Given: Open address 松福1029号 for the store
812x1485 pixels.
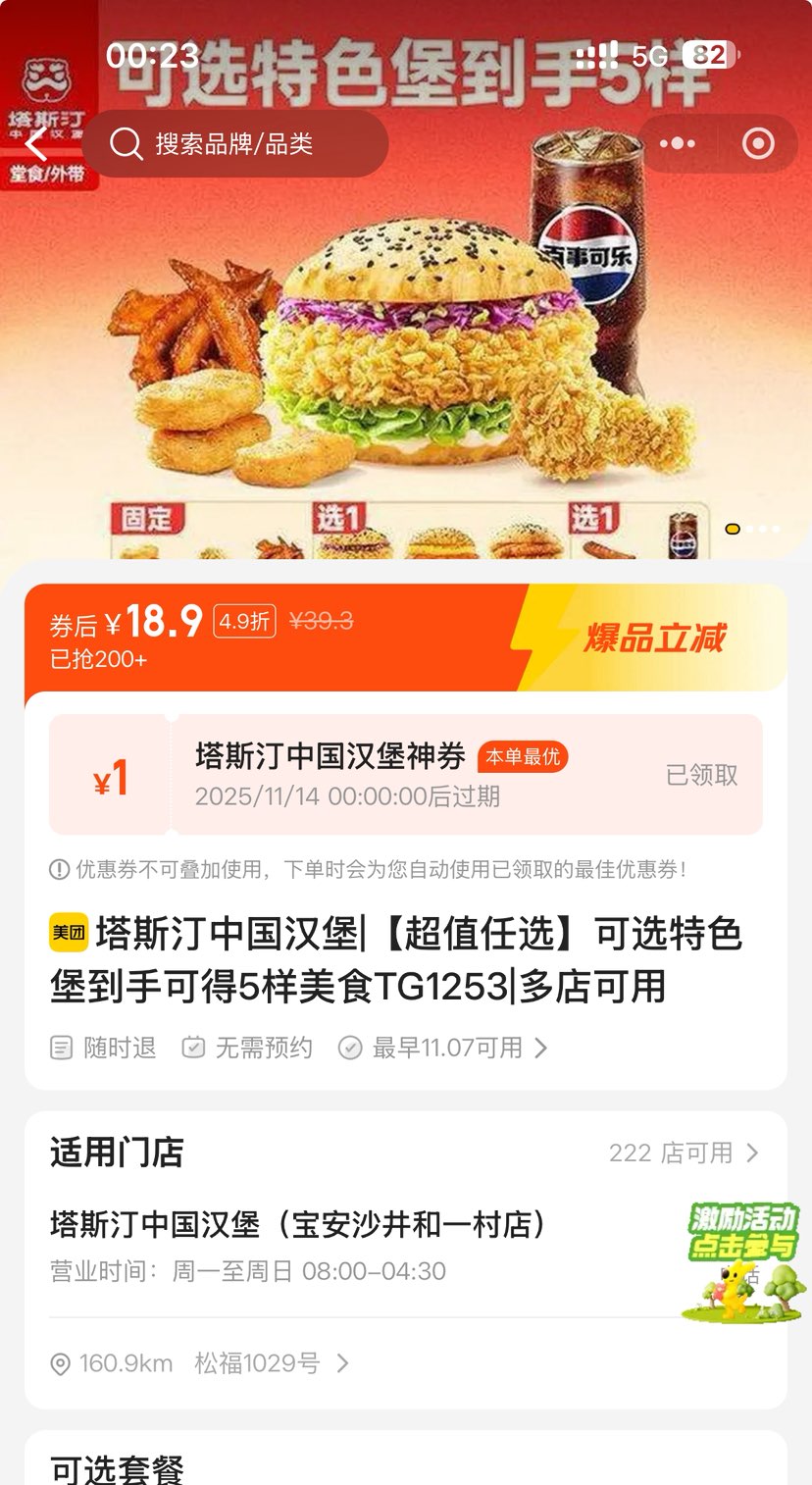Looking at the screenshot, I should [x=270, y=1363].
